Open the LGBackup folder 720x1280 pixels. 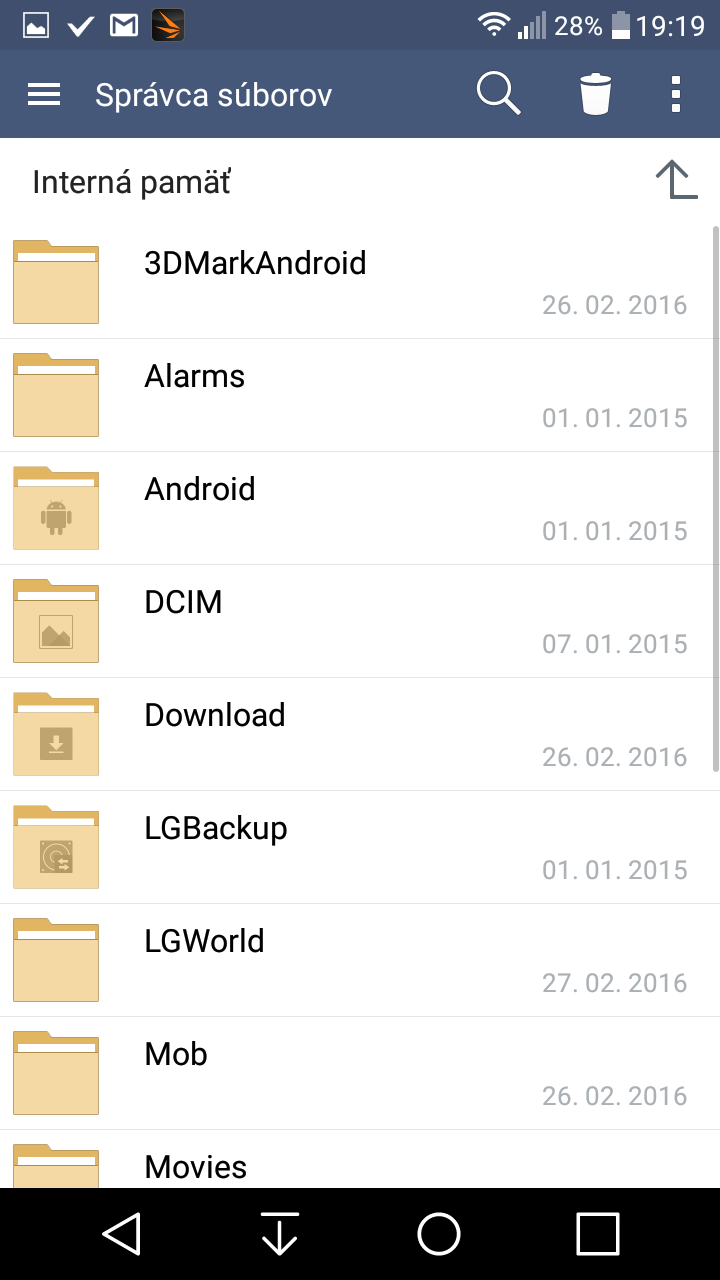click(360, 847)
